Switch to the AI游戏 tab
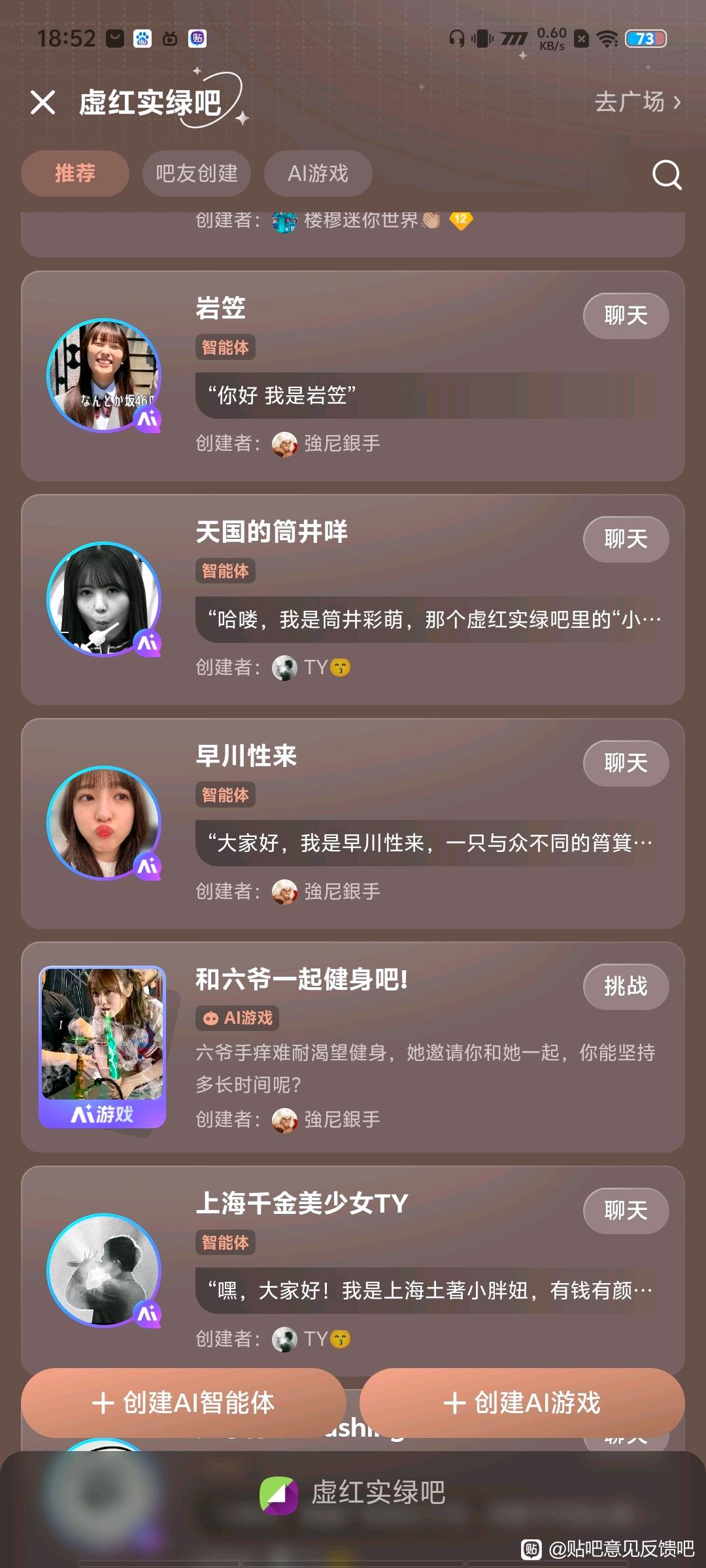706x1568 pixels. [x=318, y=174]
